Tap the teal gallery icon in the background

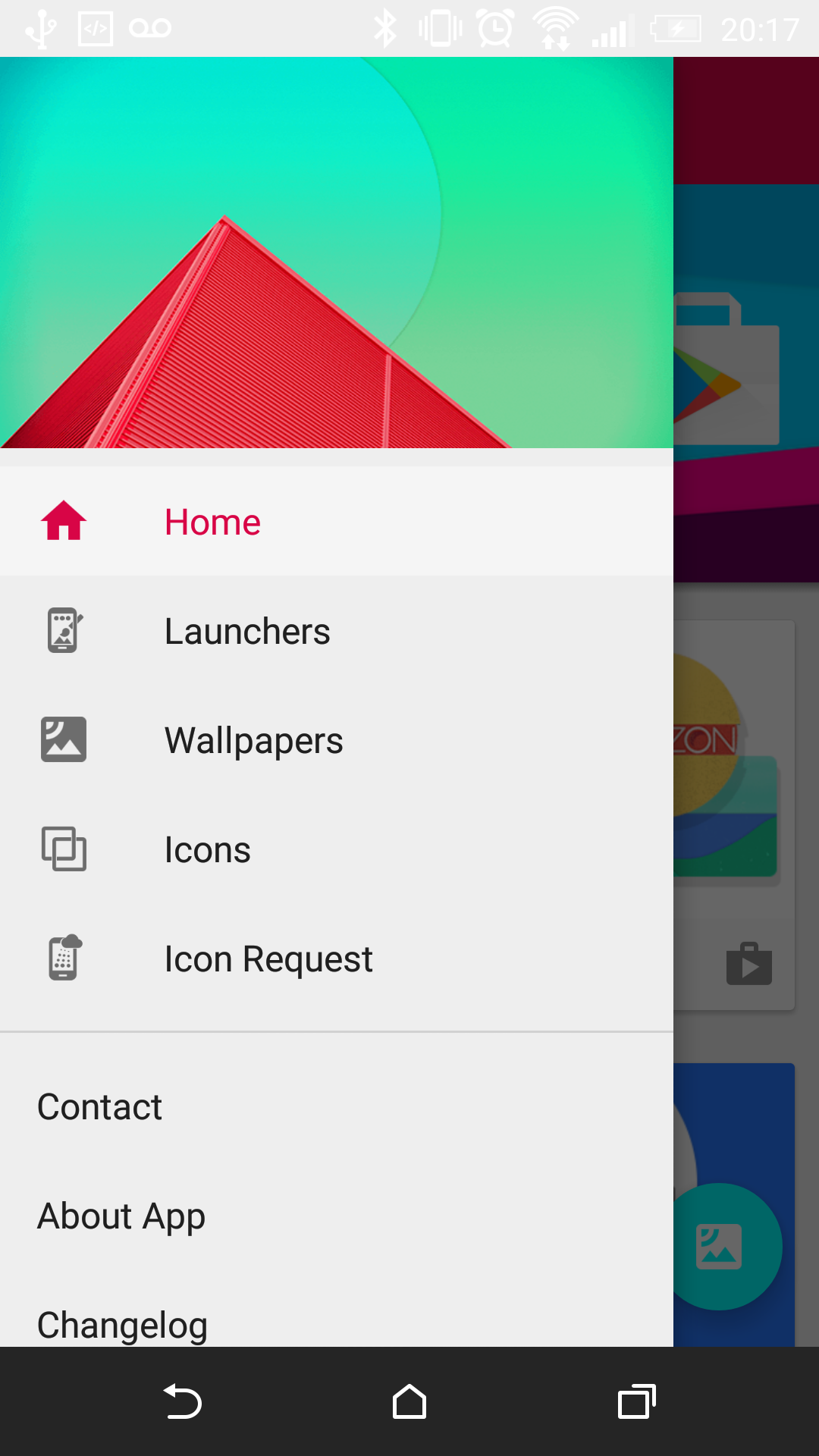(719, 1247)
